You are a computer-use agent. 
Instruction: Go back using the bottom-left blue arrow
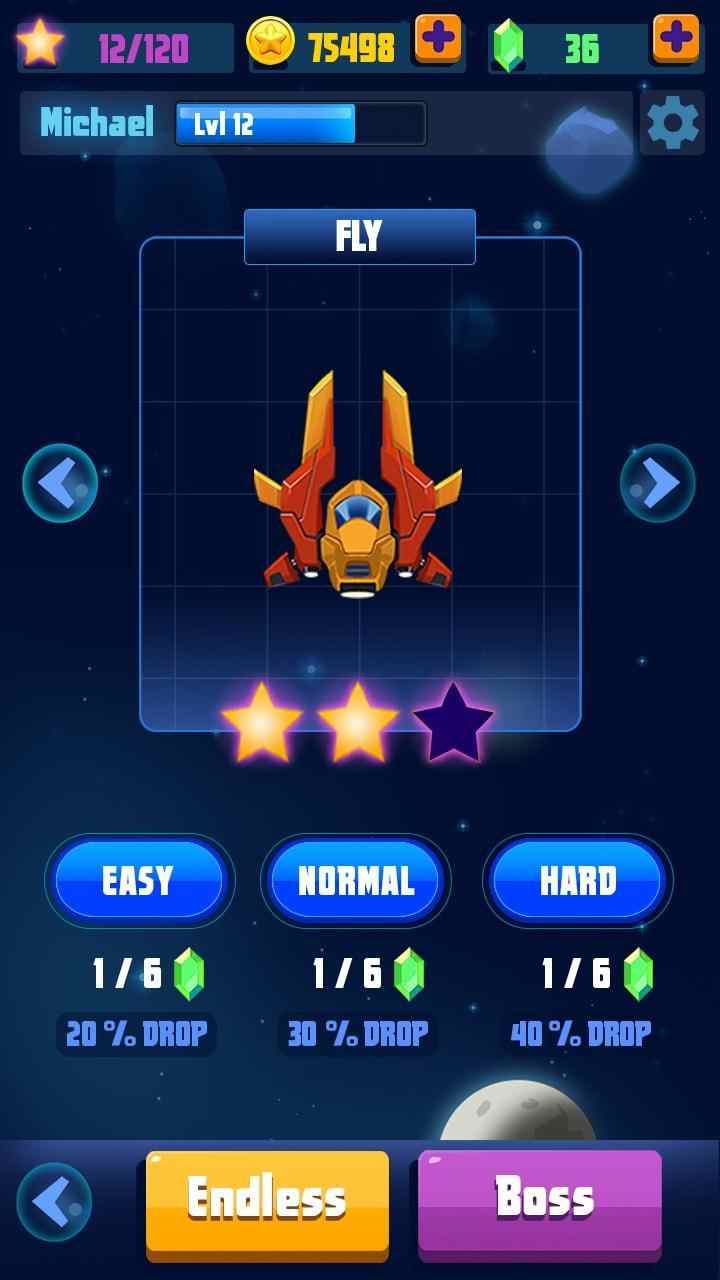(x=55, y=1203)
